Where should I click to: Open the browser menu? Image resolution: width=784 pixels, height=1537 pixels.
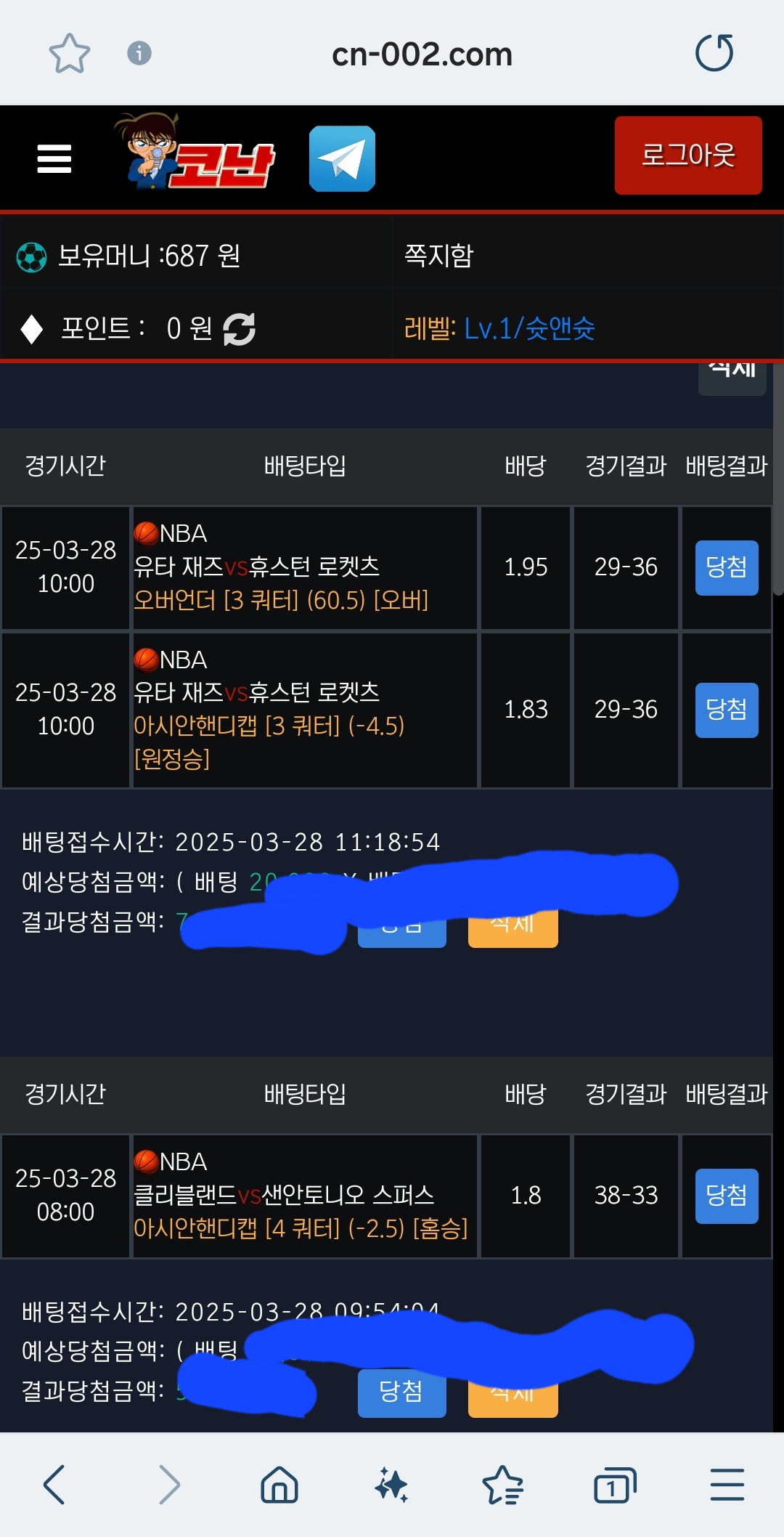click(x=727, y=1484)
